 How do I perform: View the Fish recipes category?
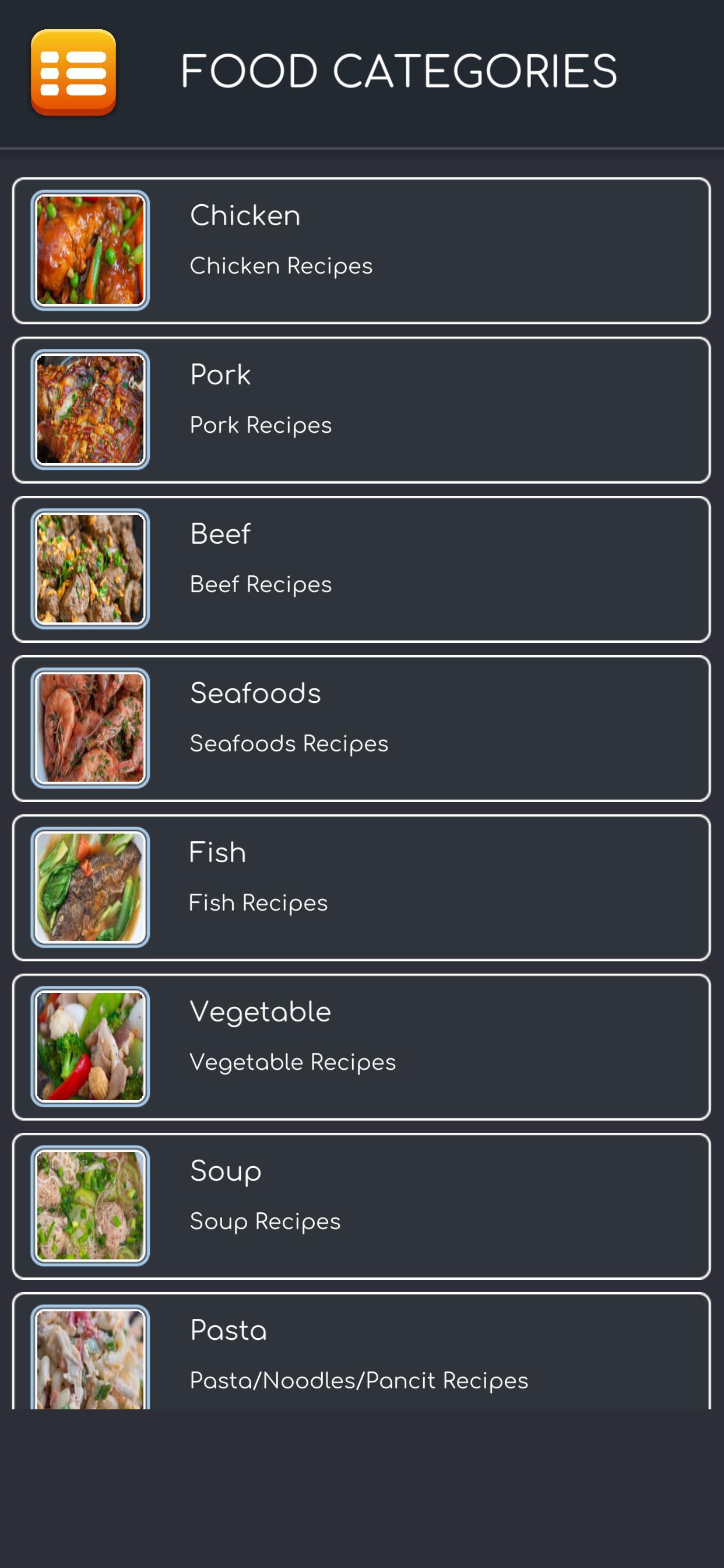point(361,887)
